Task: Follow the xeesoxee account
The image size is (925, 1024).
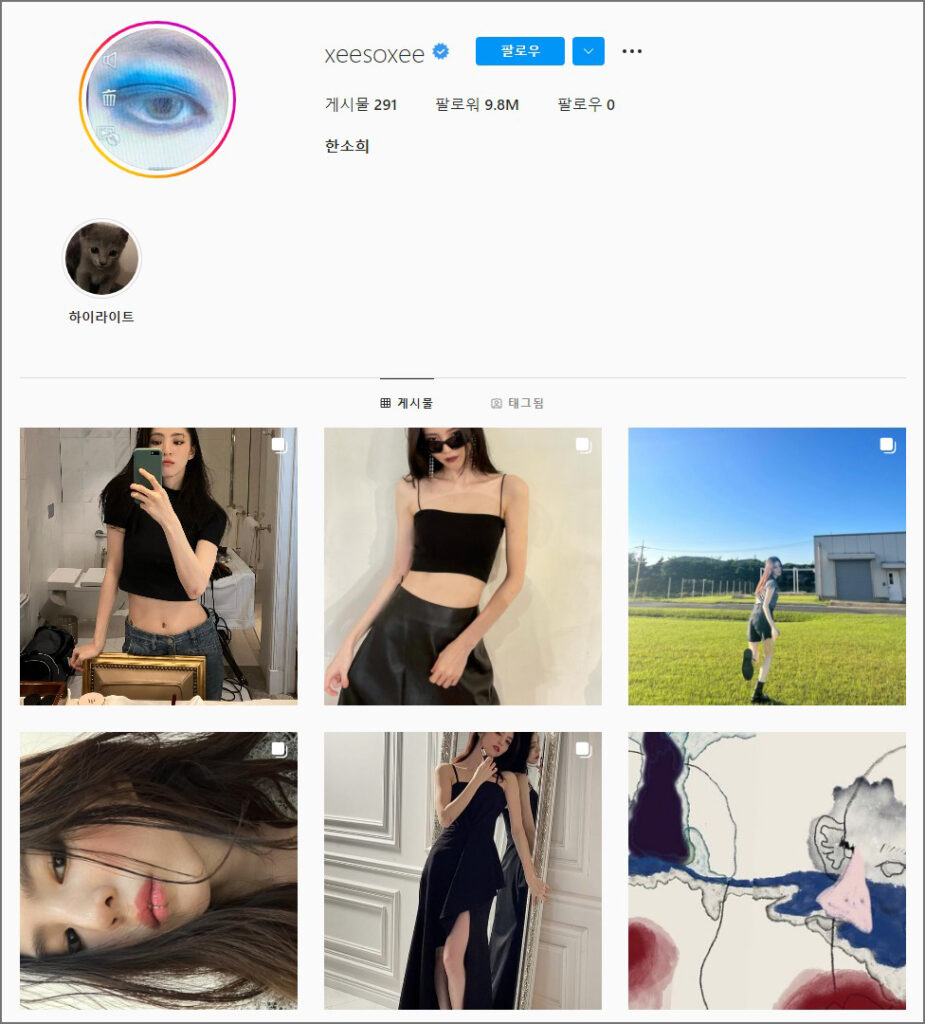Action: click(519, 51)
